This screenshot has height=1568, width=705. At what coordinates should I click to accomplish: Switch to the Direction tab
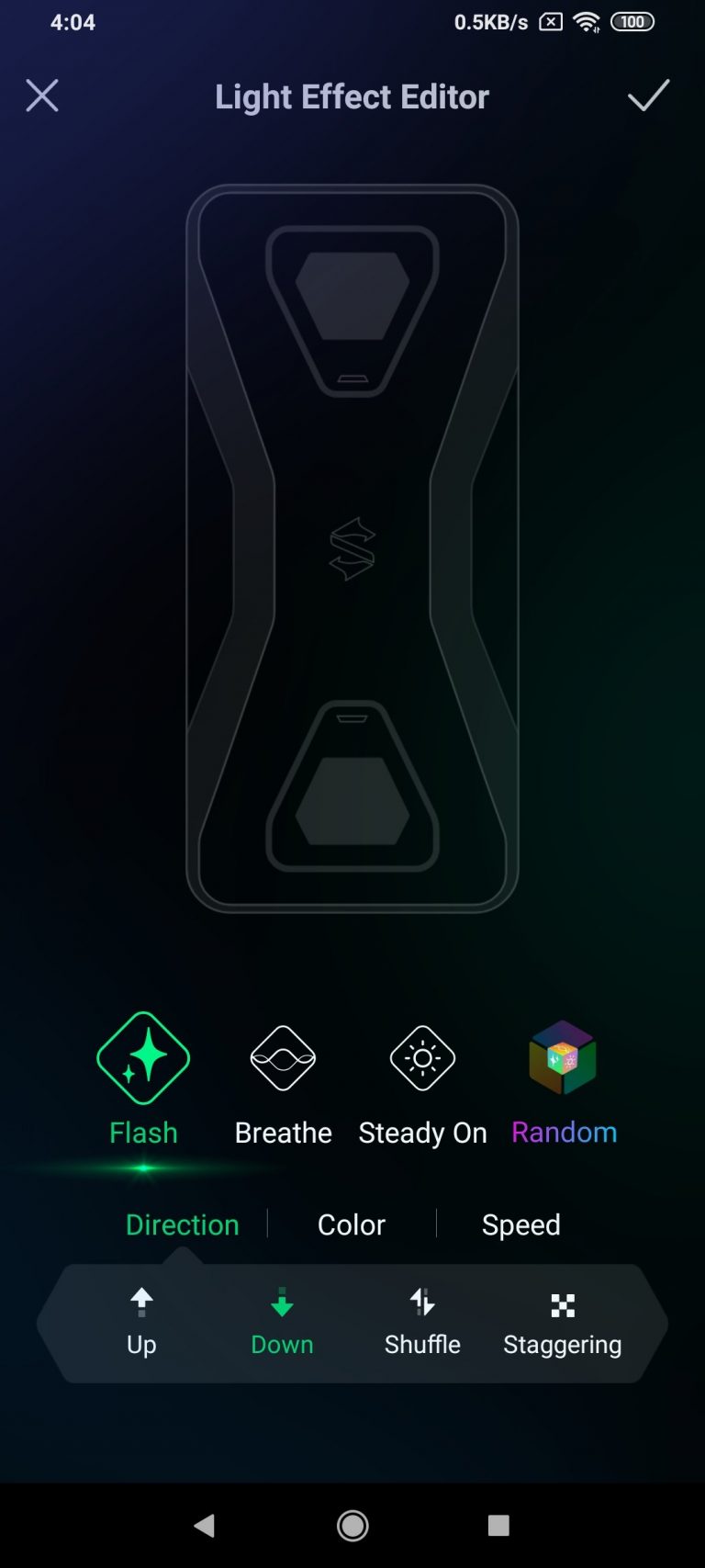(182, 1224)
